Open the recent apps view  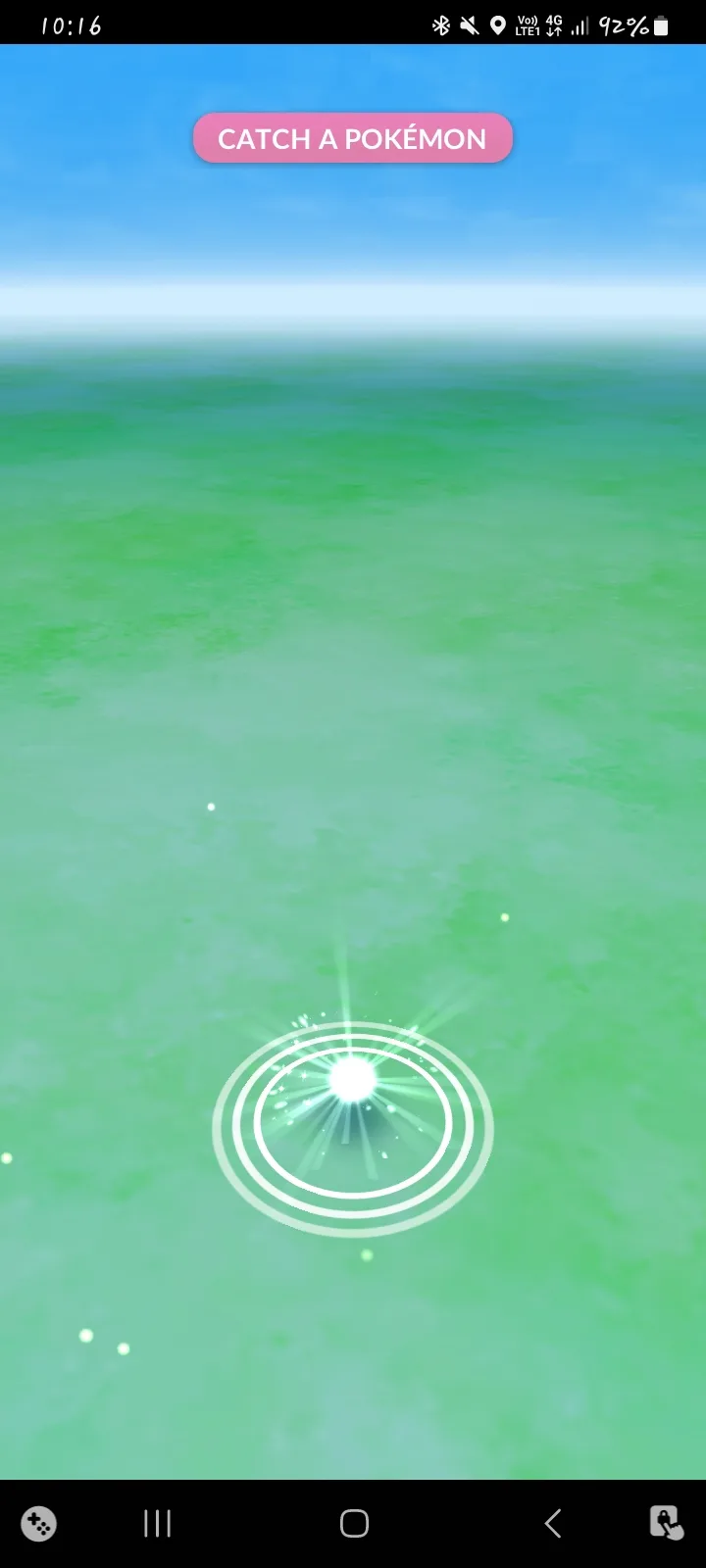[157, 1523]
